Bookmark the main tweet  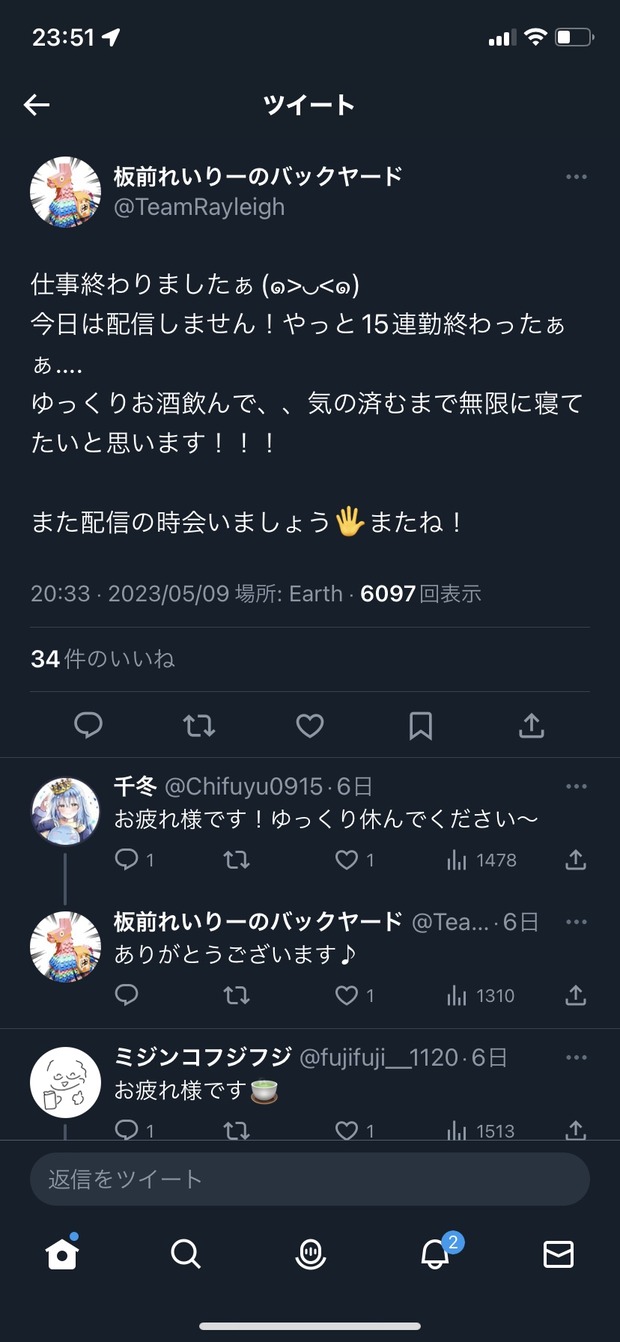point(421,725)
